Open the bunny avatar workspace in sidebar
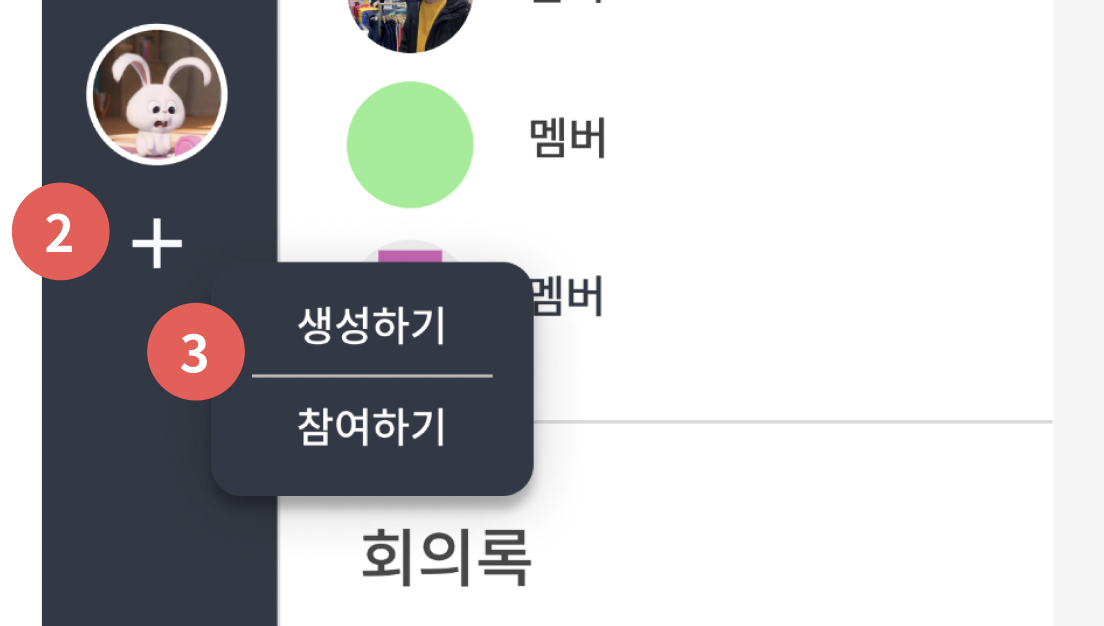Screen dimensions: 1104x626 [157, 94]
